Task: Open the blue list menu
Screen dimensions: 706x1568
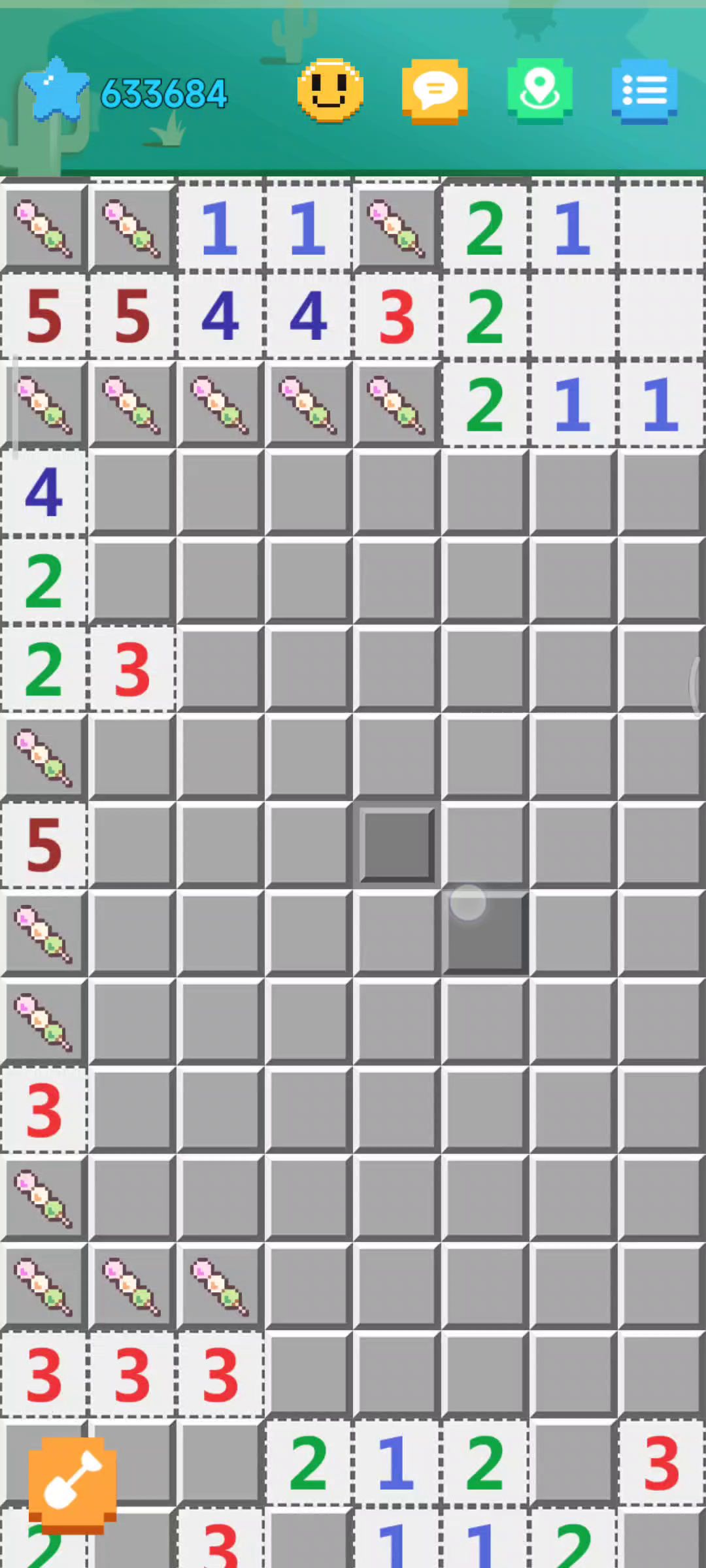Action: click(x=644, y=91)
